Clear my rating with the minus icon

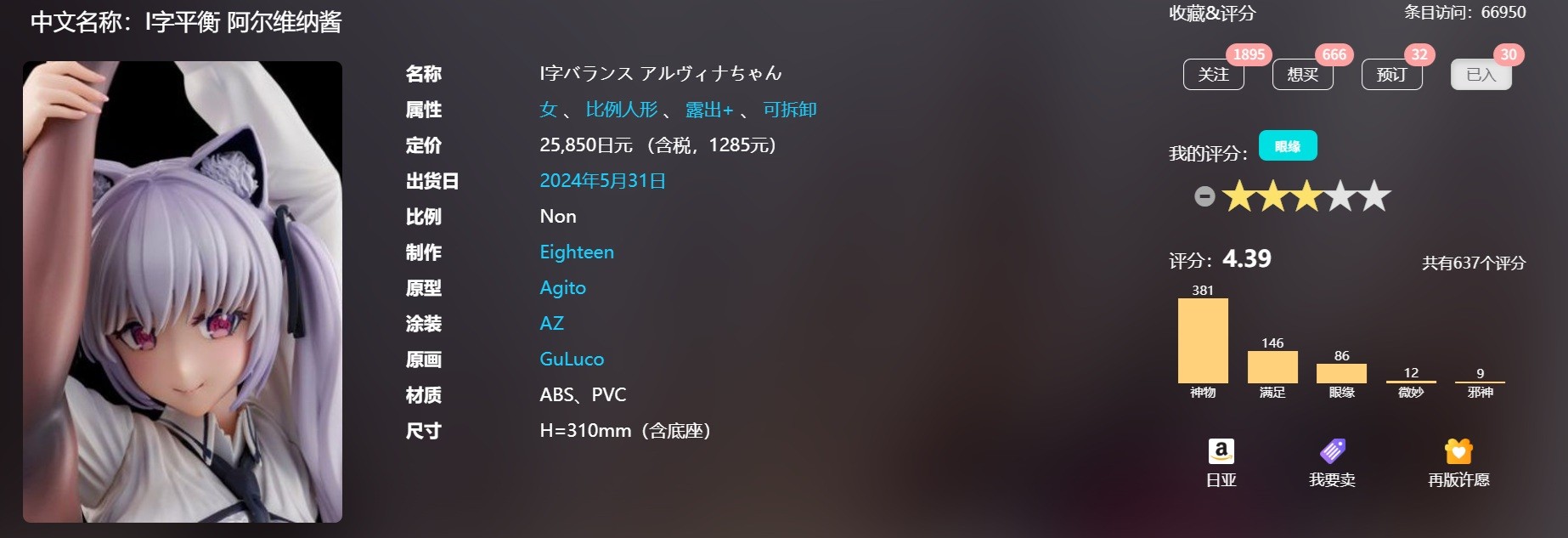click(x=1204, y=197)
